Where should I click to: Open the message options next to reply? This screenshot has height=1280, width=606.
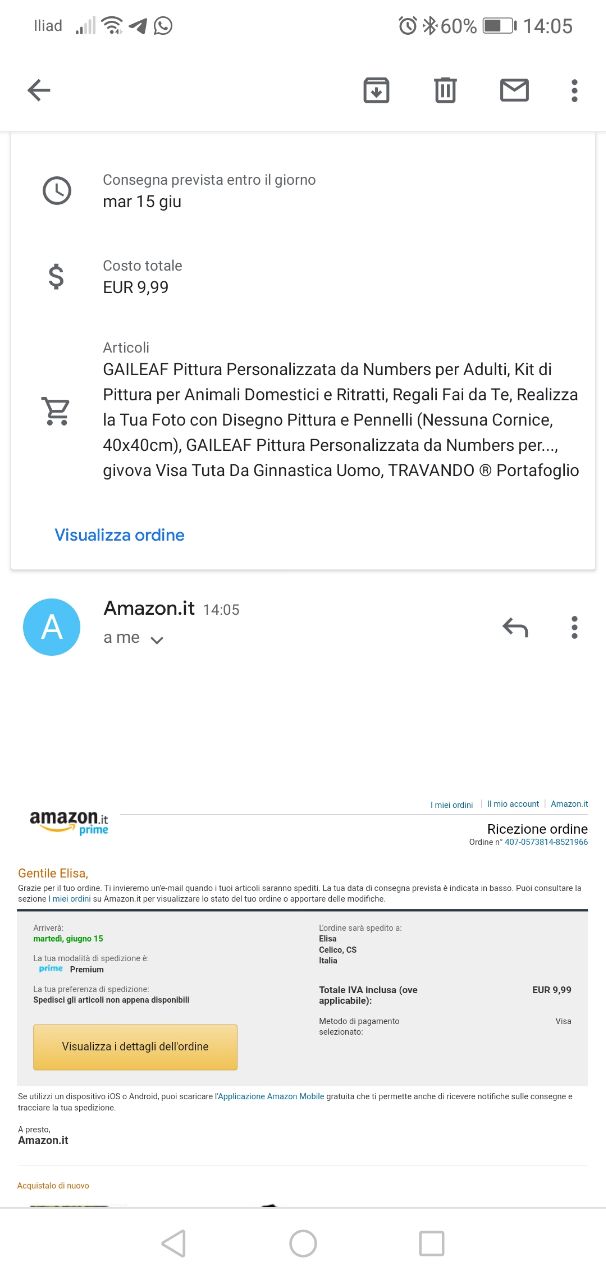tap(574, 628)
